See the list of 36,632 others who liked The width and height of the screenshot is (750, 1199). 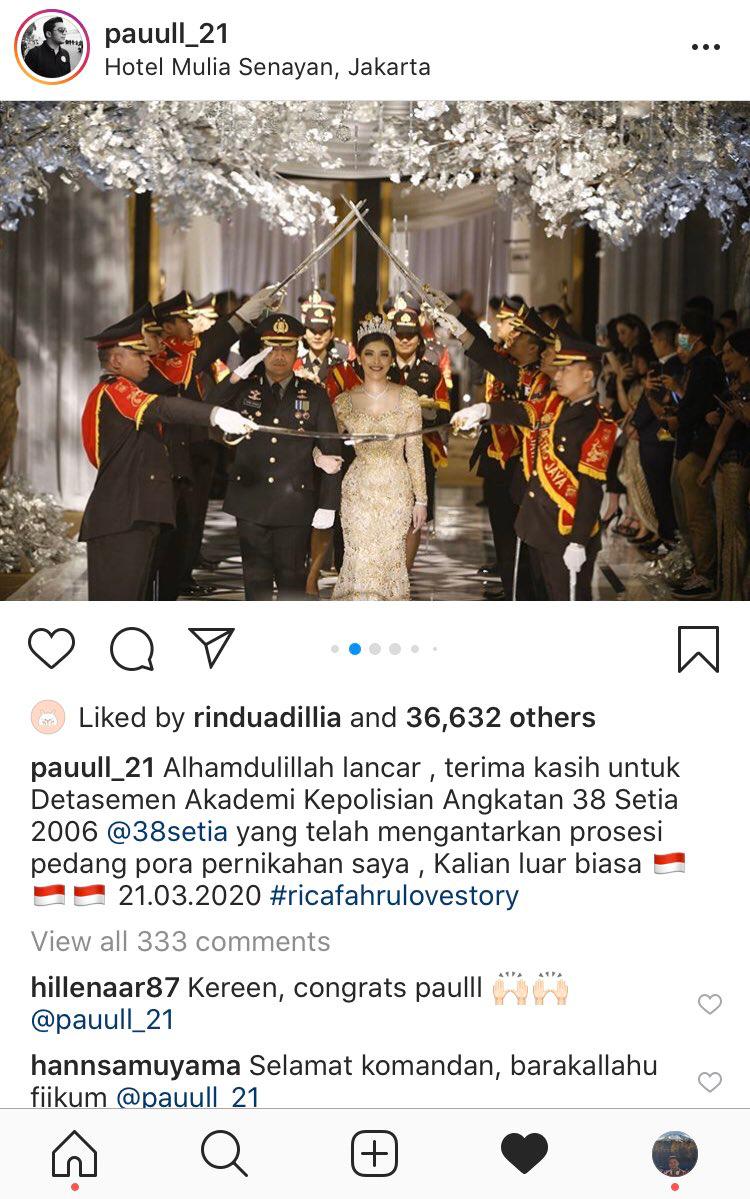(500, 717)
